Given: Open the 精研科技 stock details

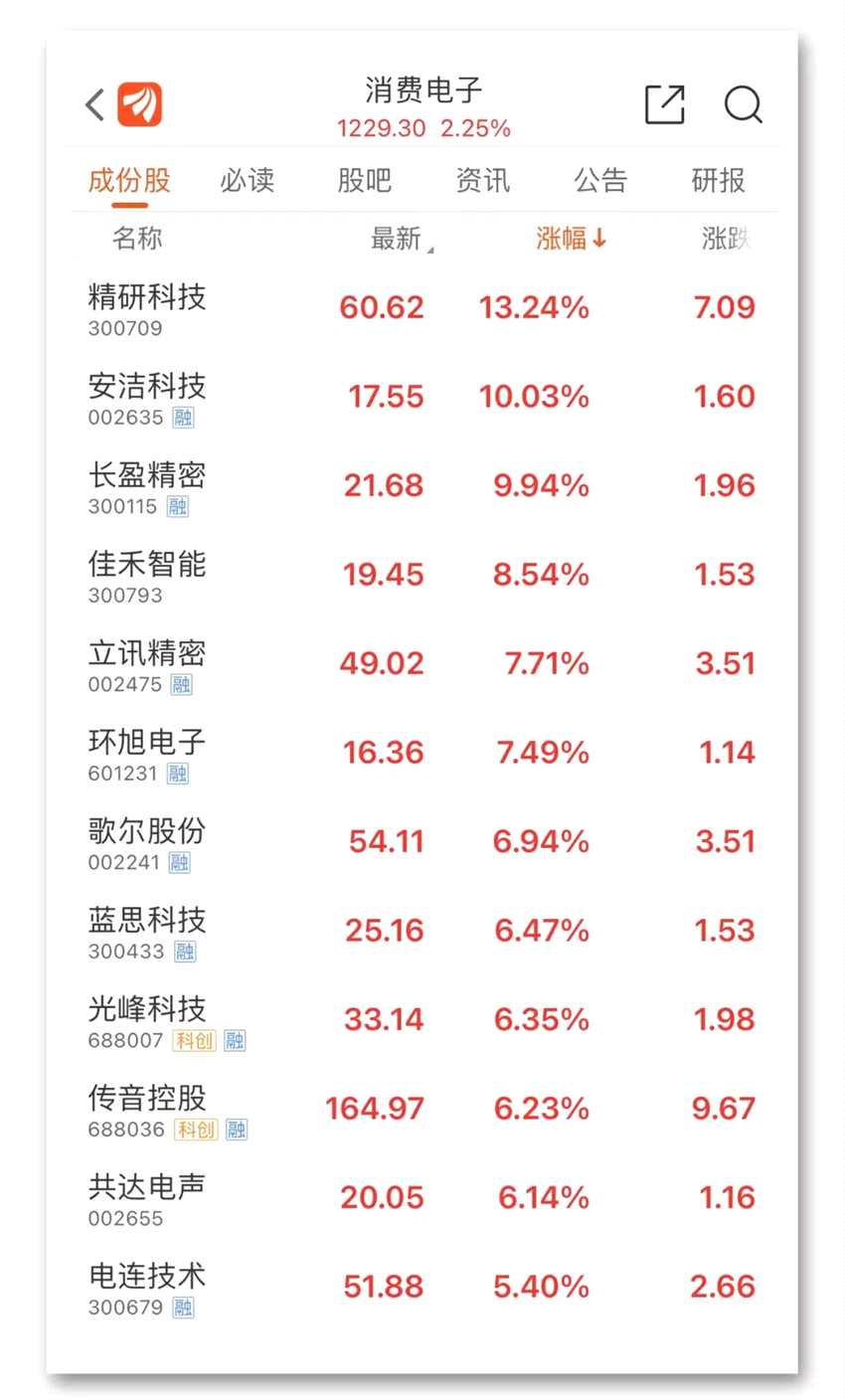Looking at the screenshot, I should click(147, 308).
